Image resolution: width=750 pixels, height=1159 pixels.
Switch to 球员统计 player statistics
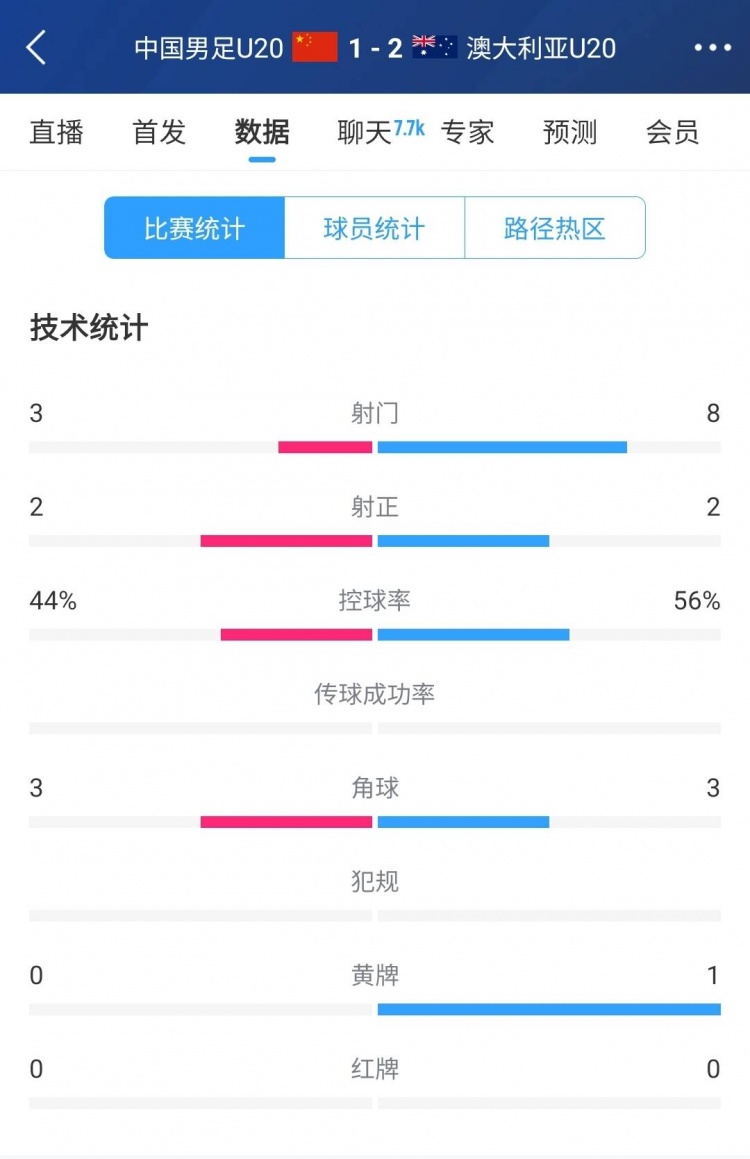(x=375, y=227)
